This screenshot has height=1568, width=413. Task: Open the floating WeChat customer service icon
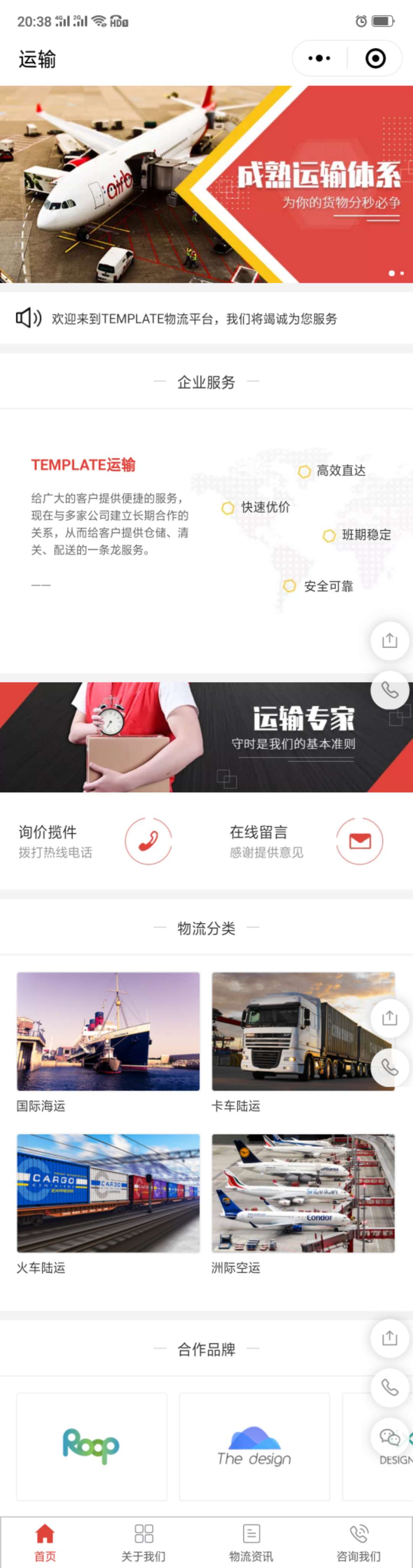tap(389, 1437)
